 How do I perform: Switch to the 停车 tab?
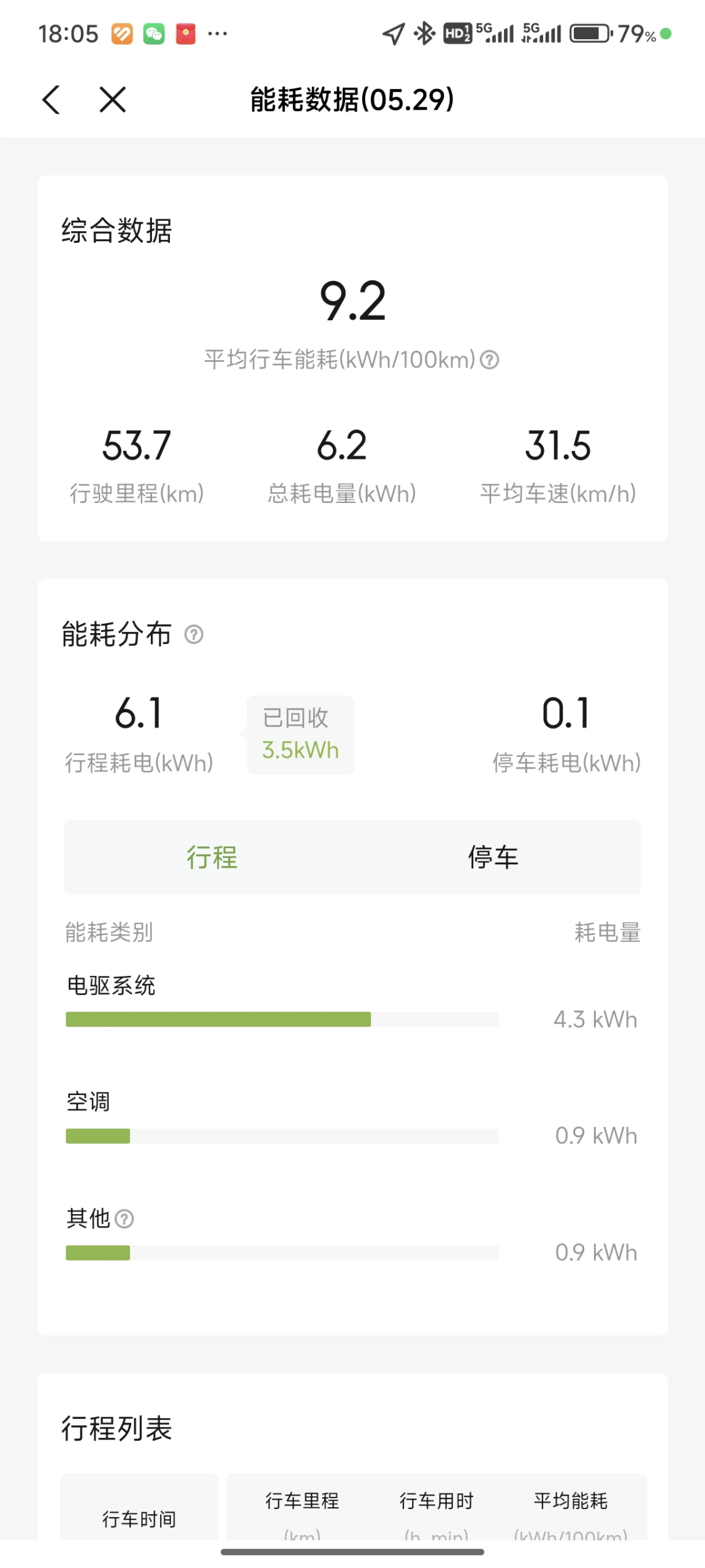(x=493, y=857)
